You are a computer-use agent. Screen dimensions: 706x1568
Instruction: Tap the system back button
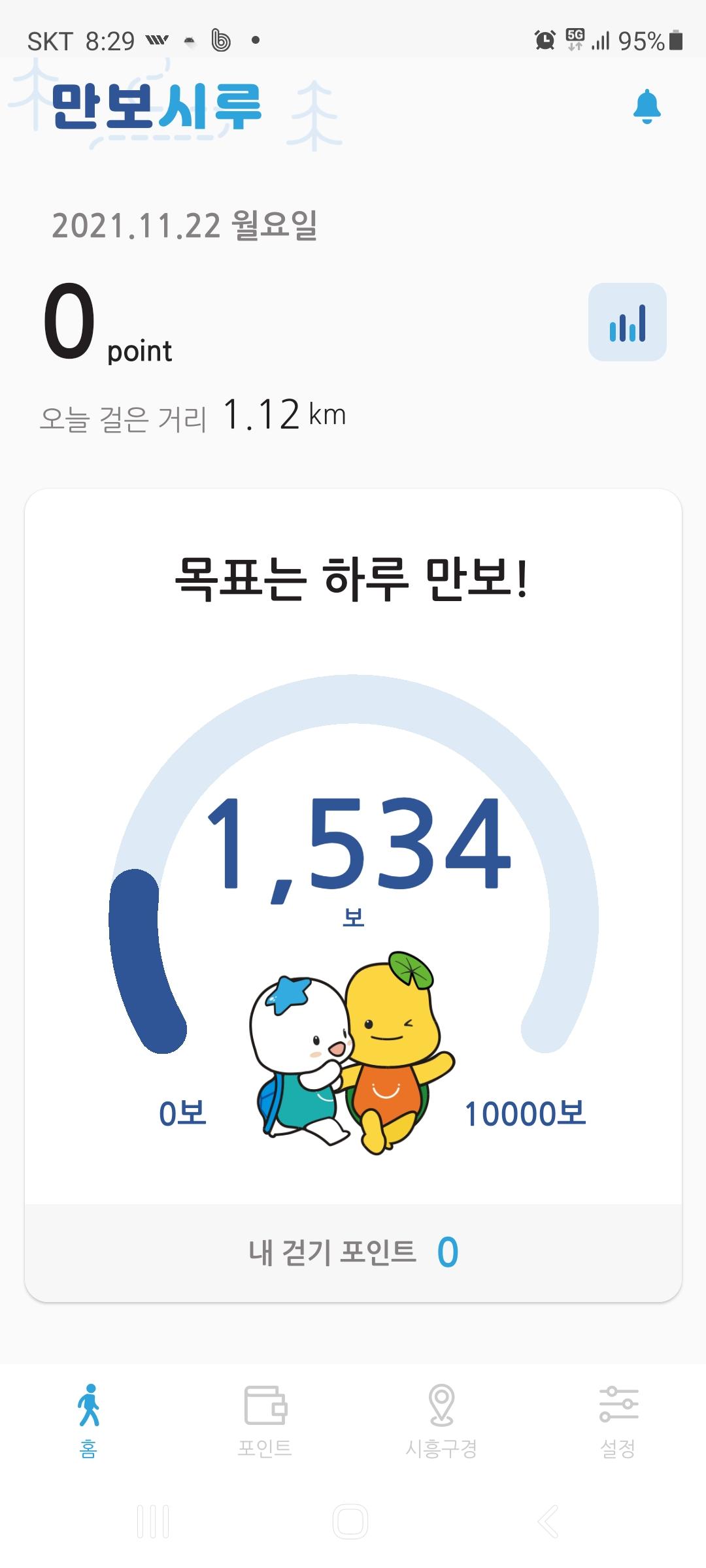[548, 1521]
